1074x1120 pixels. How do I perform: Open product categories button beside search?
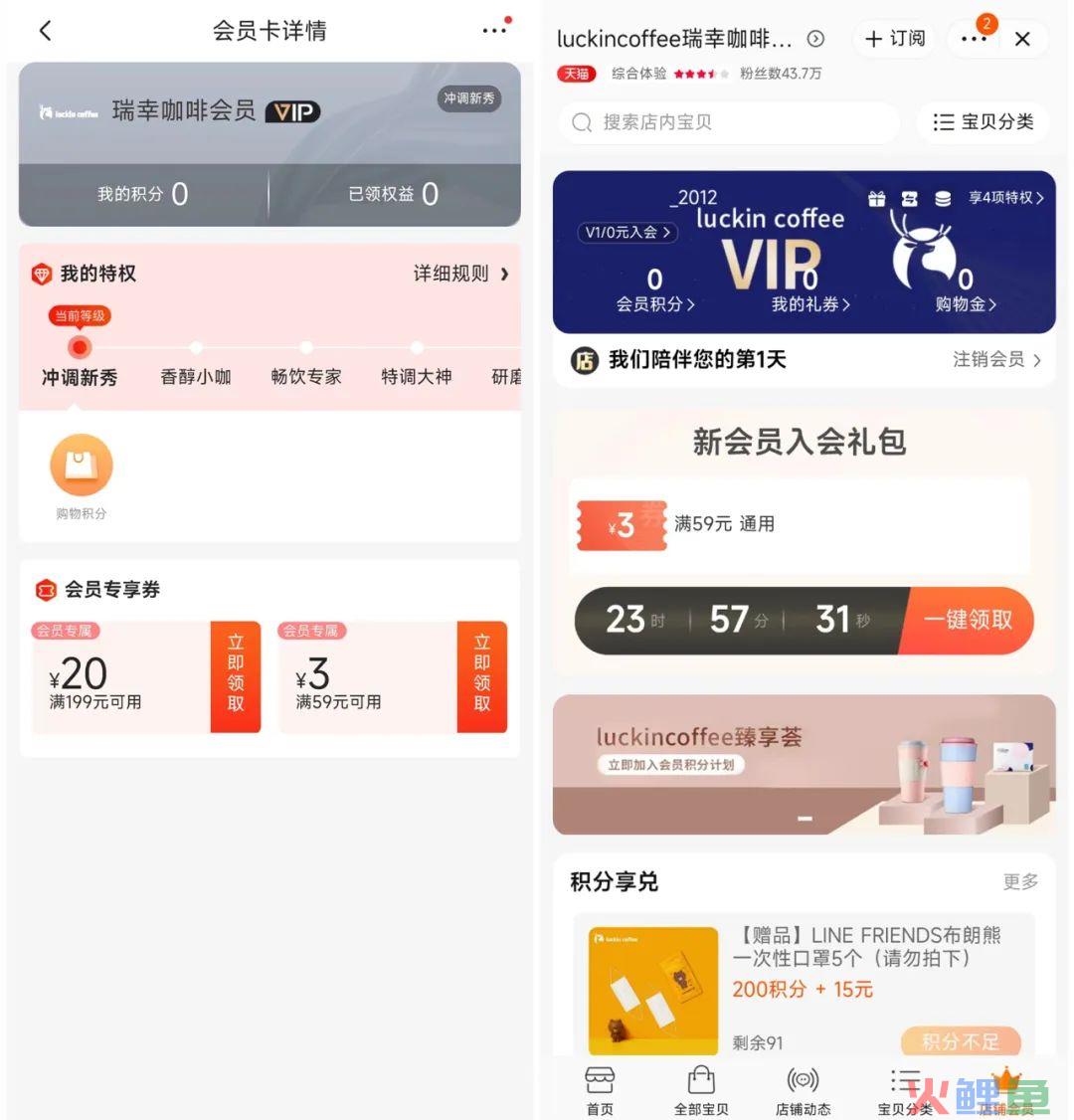point(984,122)
